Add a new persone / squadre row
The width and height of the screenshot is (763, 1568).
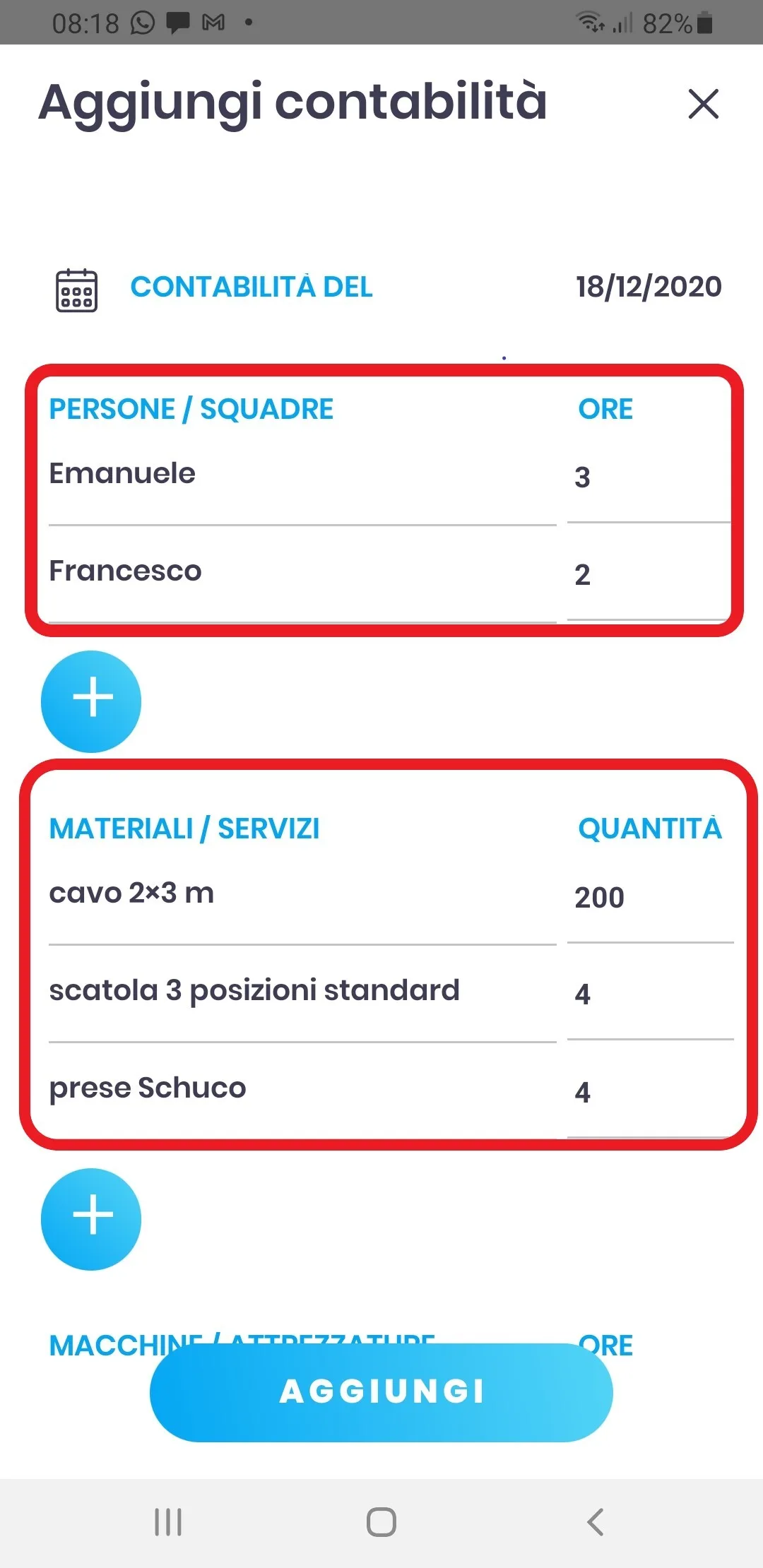[92, 701]
